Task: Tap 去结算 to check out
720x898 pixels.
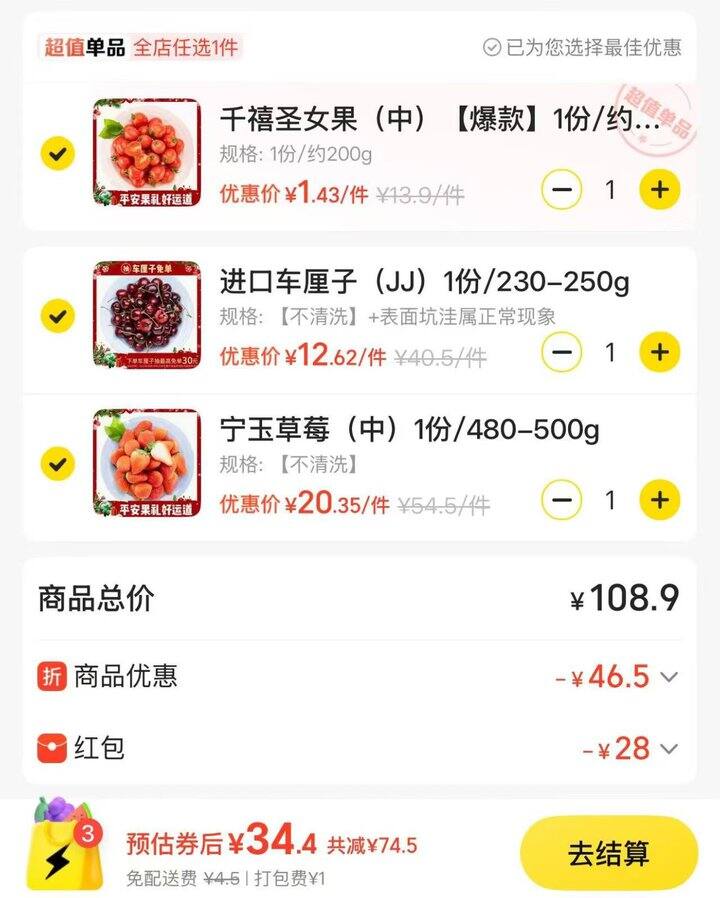Action: click(x=608, y=853)
